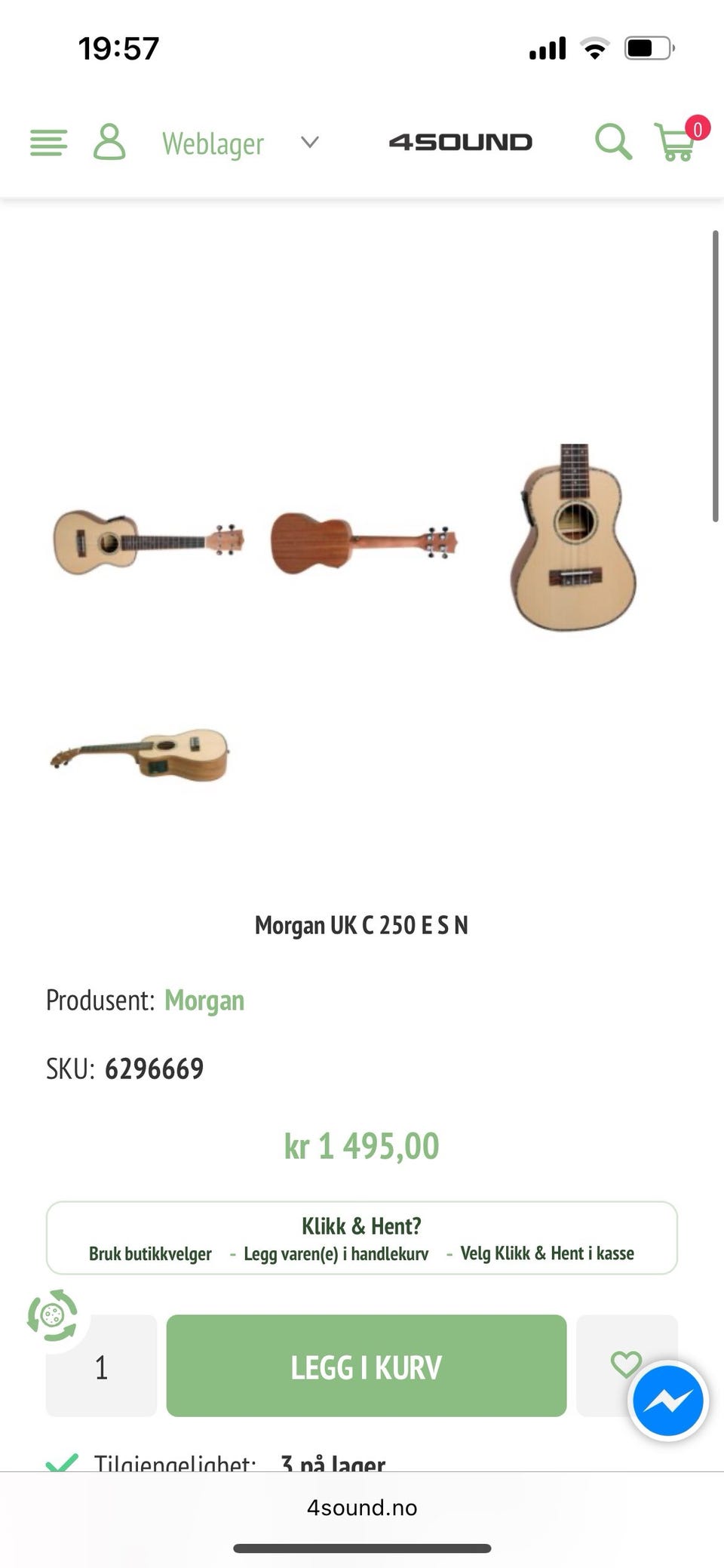724x1568 pixels.
Task: Open the user account icon
Action: [x=109, y=142]
